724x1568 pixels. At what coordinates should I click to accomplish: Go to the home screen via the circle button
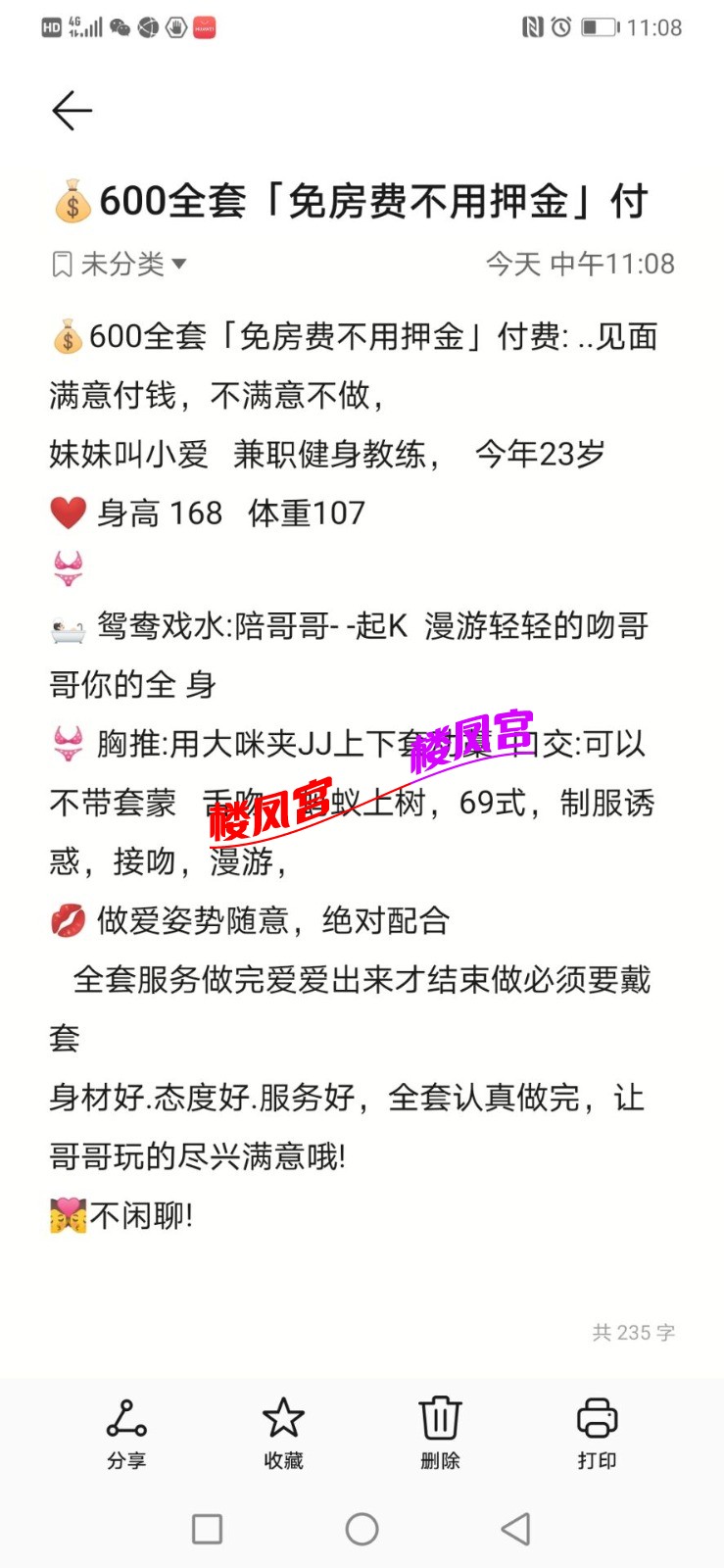point(362,1529)
